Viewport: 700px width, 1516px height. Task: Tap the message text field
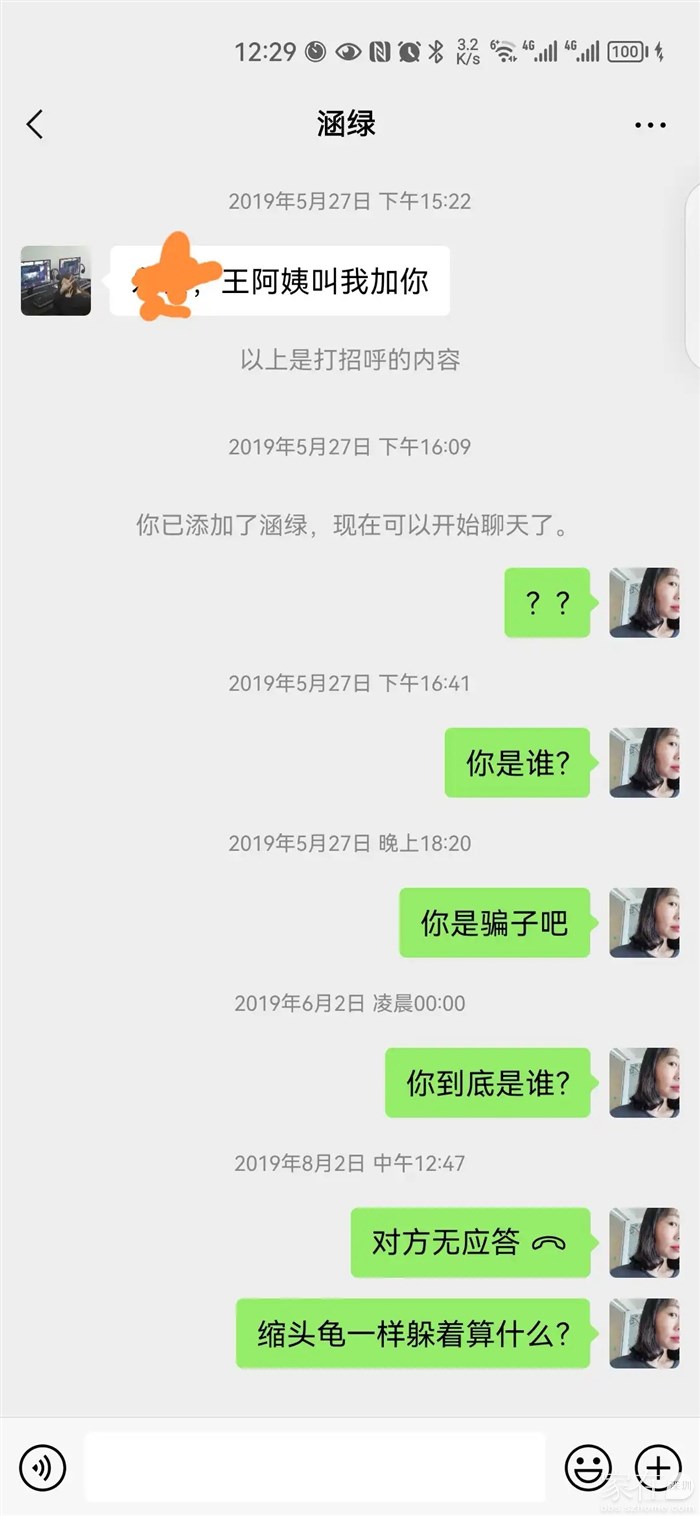tap(314, 1467)
